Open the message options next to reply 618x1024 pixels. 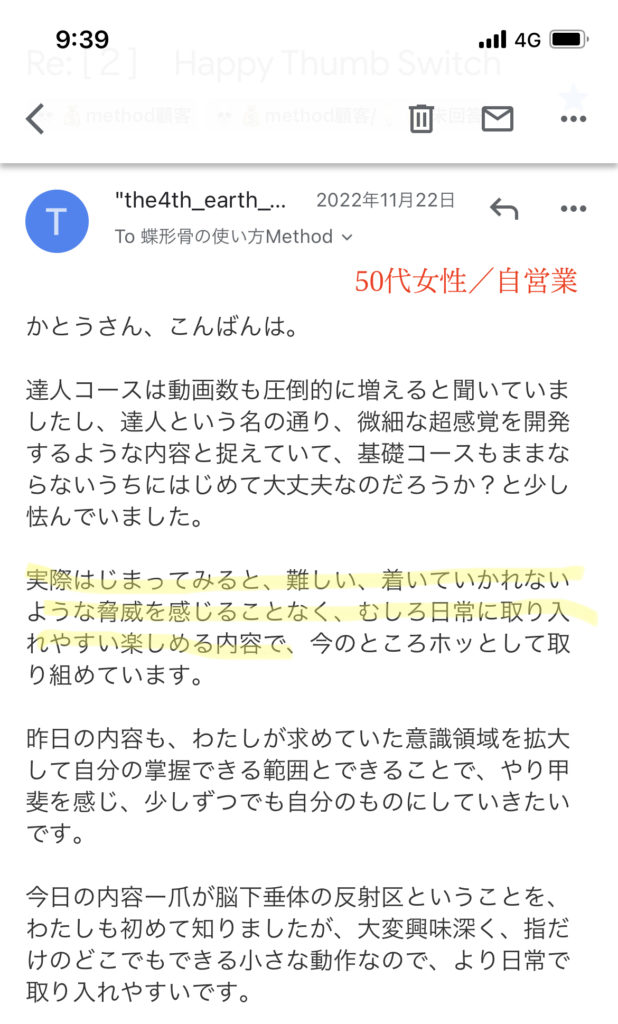[x=573, y=208]
